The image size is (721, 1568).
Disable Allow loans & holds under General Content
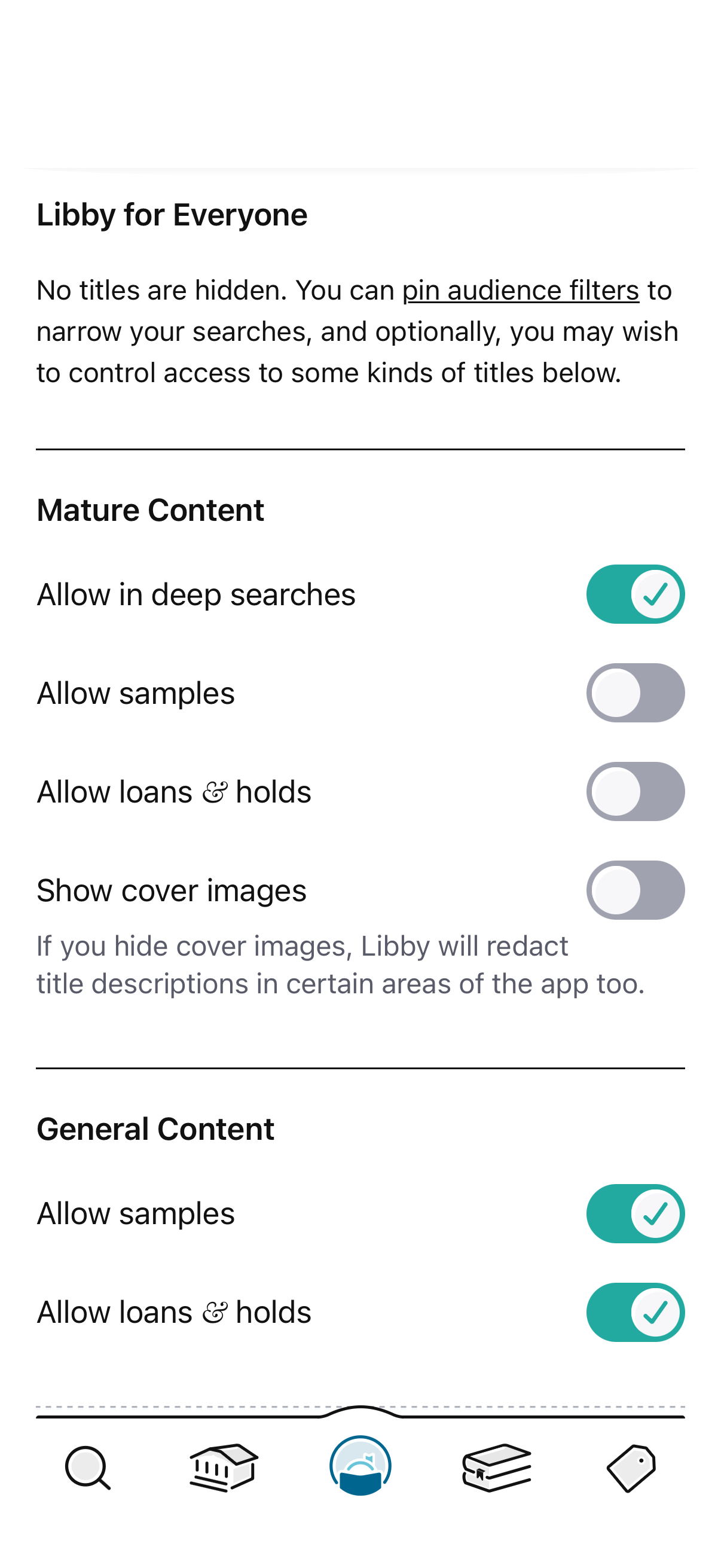(636, 1311)
